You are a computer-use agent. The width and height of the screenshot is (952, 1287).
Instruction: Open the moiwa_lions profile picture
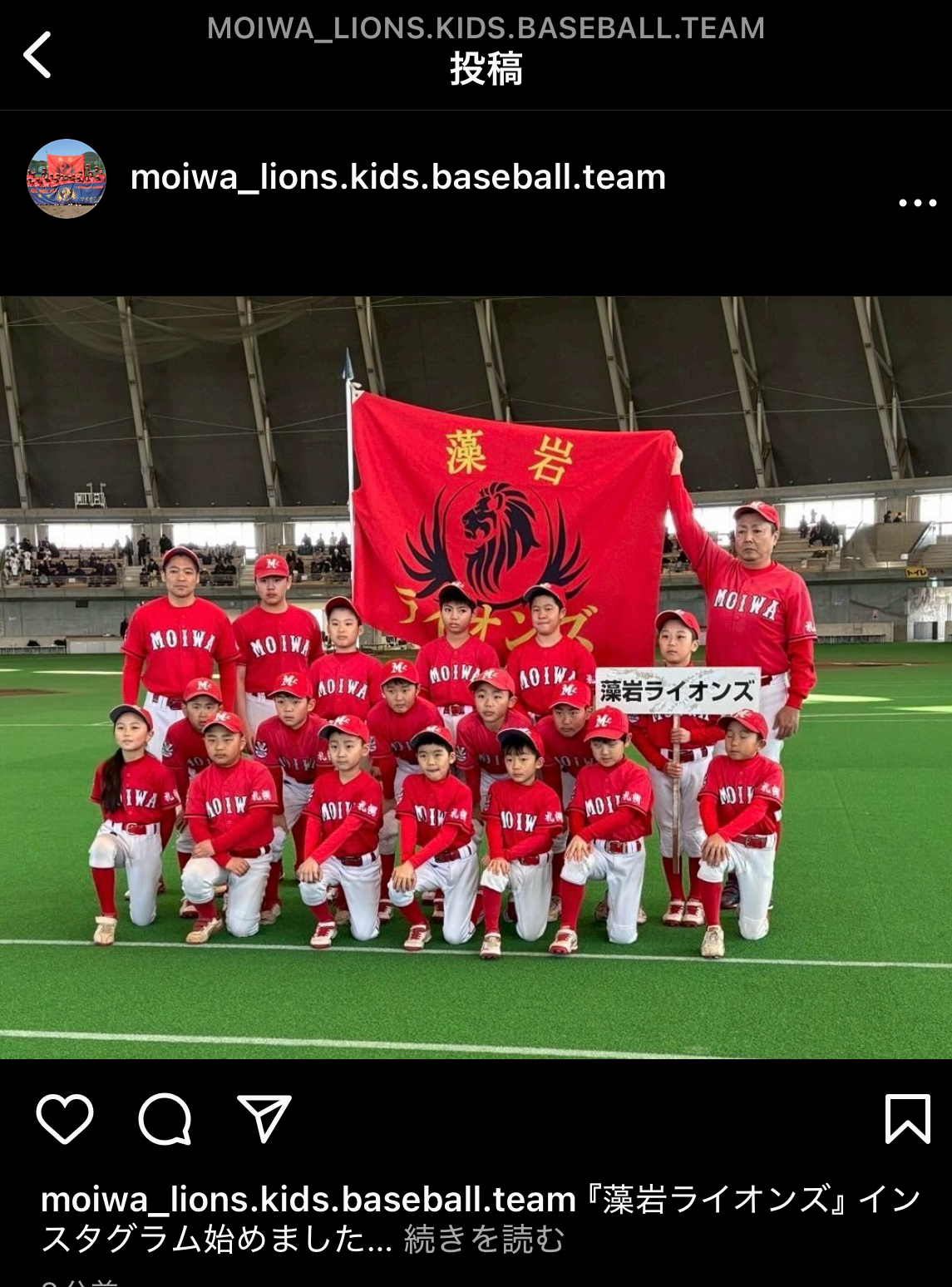pyautogui.click(x=67, y=179)
